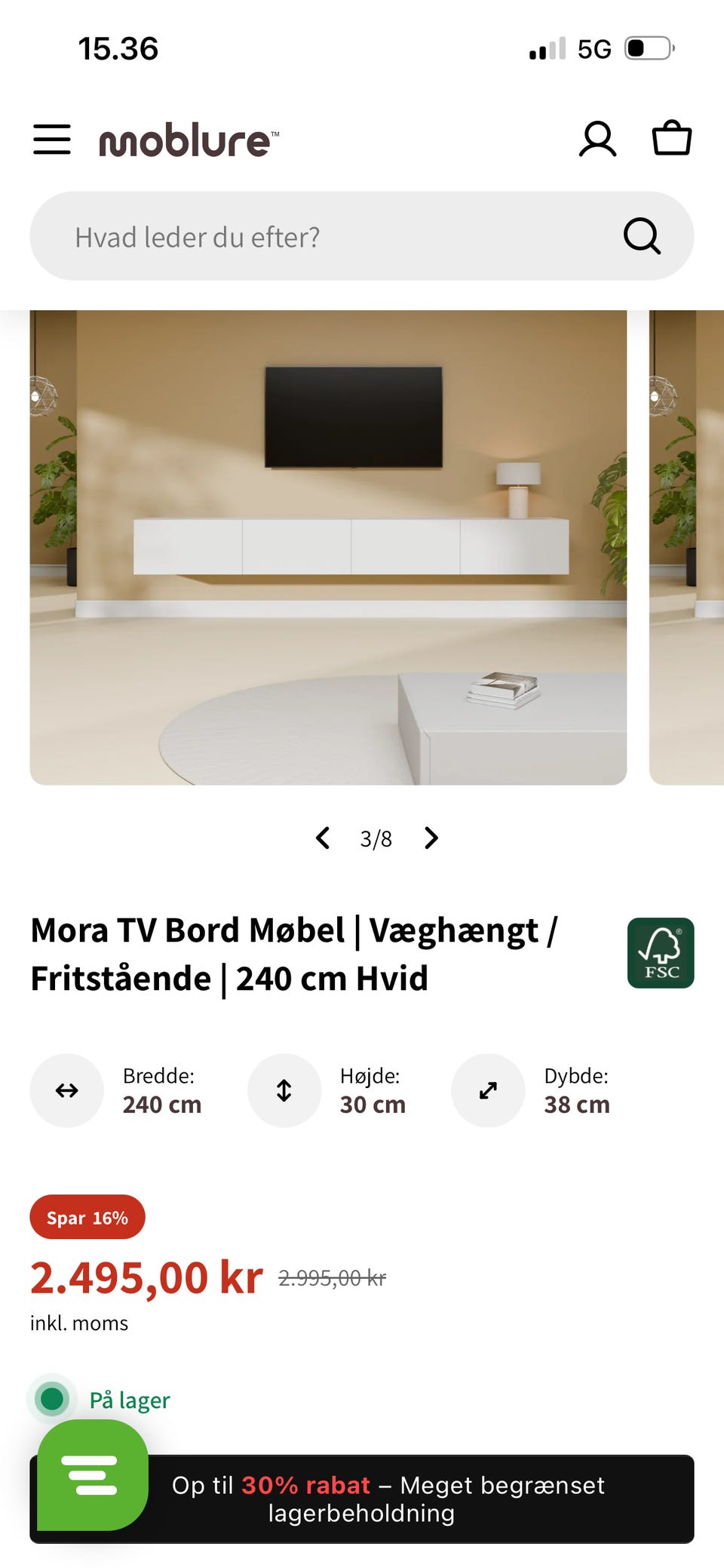Viewport: 724px width, 1568px height.
Task: Click the moblure logo
Action: point(185,140)
